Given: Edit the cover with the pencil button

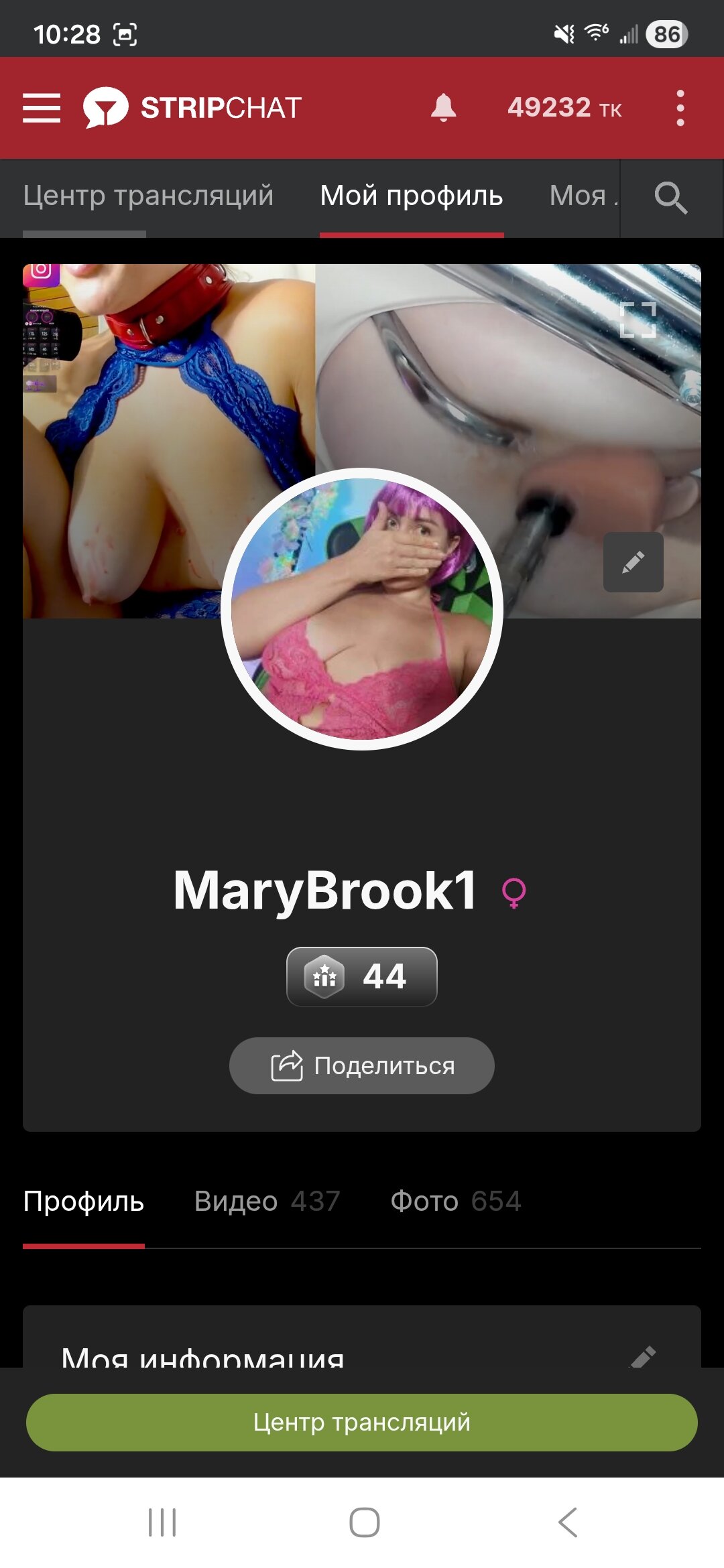Looking at the screenshot, I should tap(633, 562).
